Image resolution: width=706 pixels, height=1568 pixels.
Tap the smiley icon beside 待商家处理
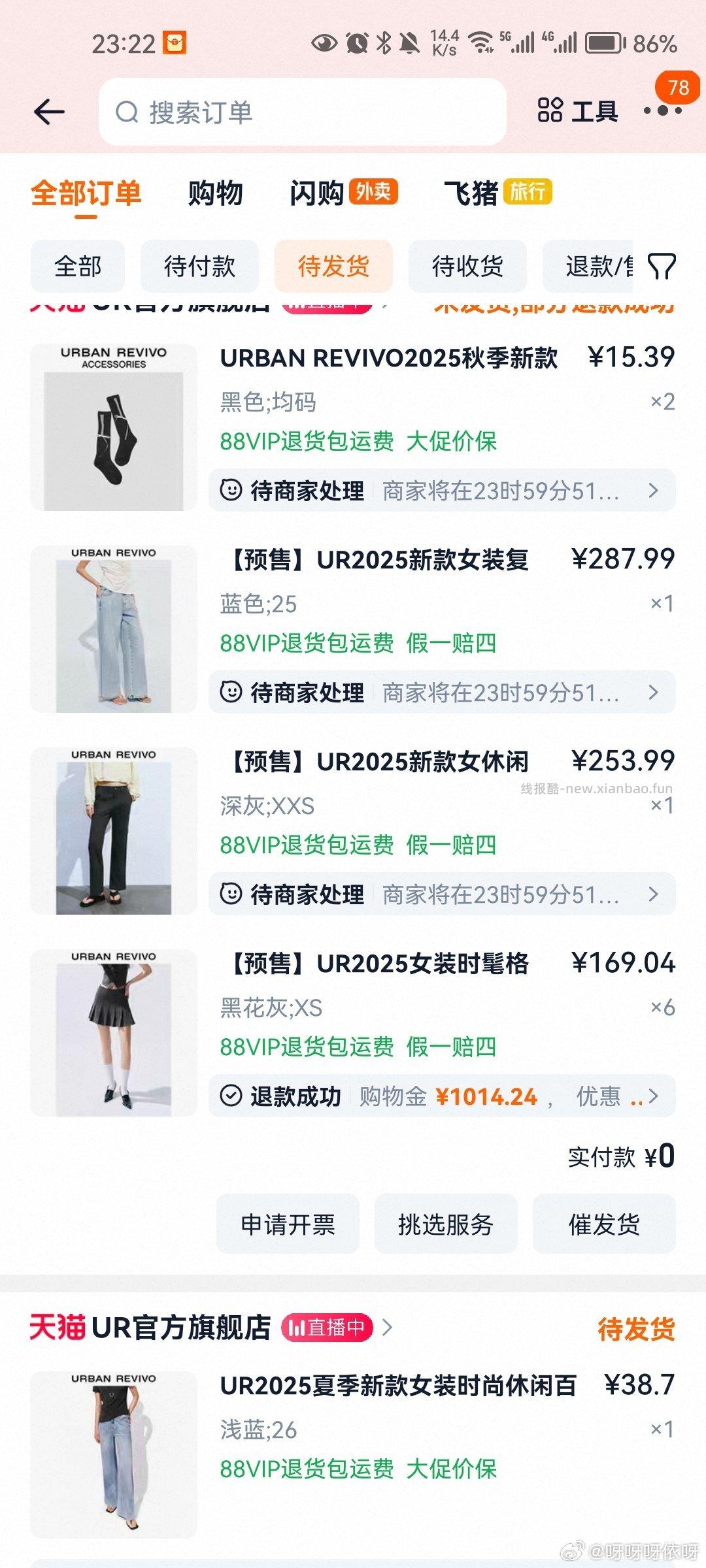click(233, 490)
